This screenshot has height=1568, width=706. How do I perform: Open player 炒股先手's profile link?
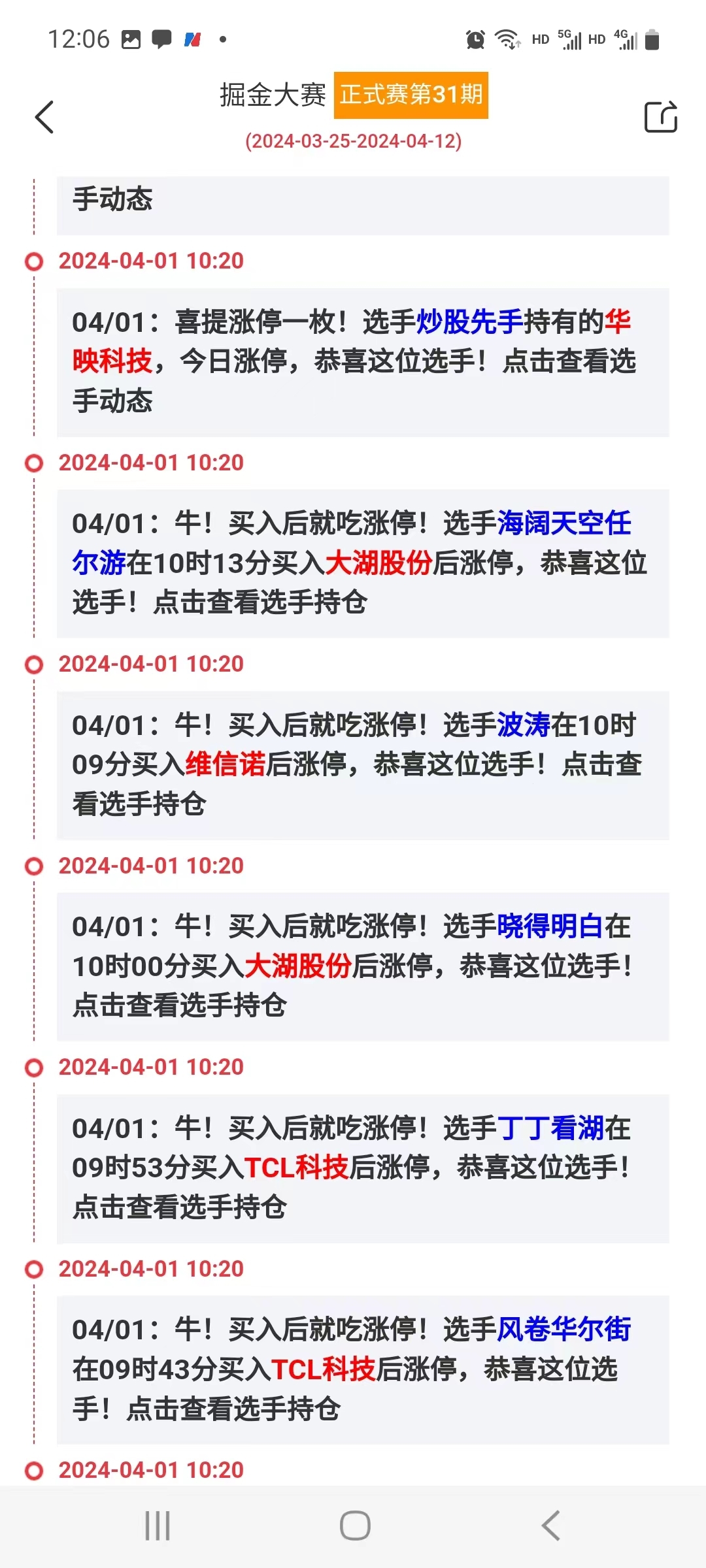tap(469, 321)
